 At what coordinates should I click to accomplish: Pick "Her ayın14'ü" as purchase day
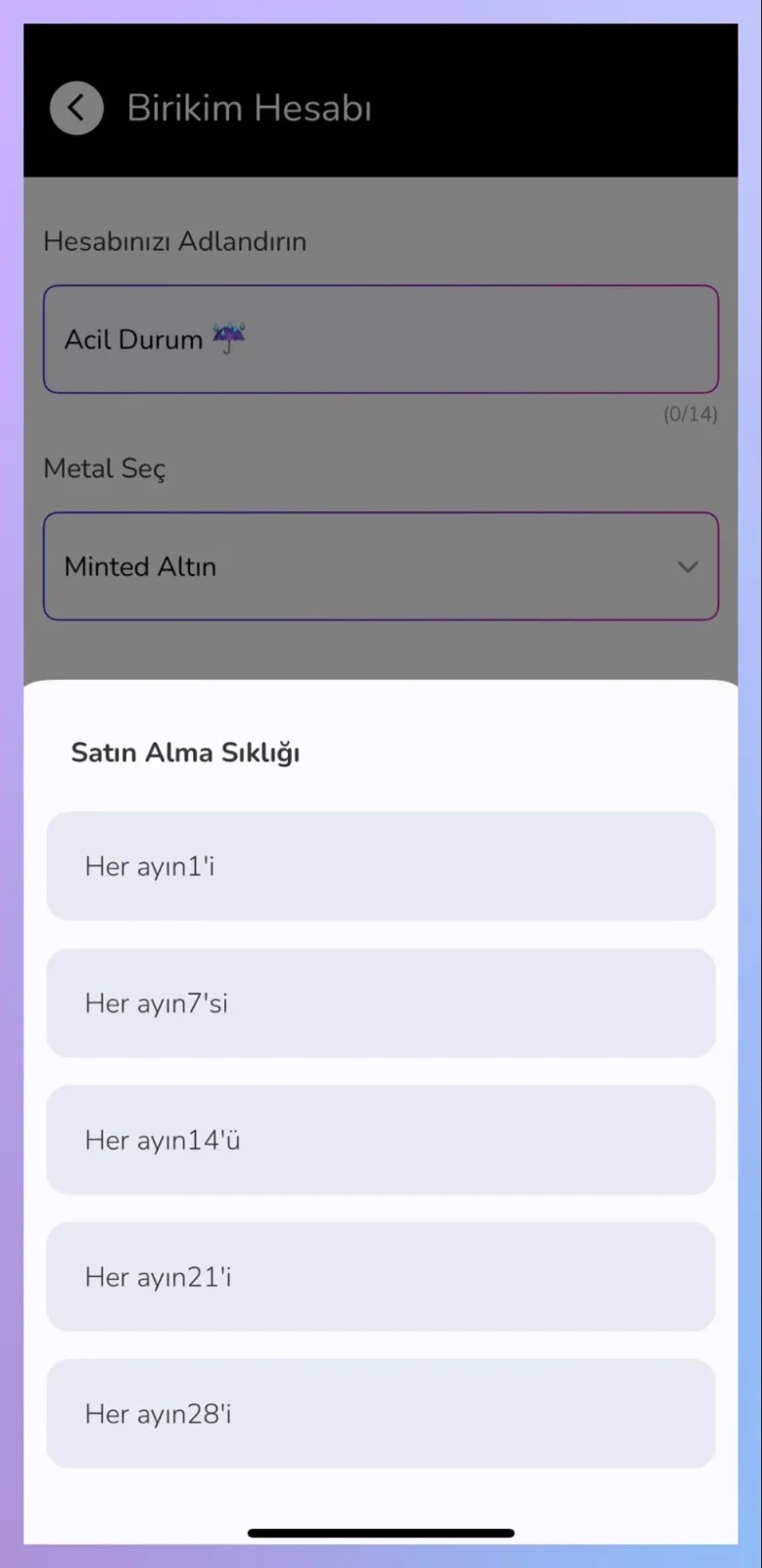tap(381, 1140)
